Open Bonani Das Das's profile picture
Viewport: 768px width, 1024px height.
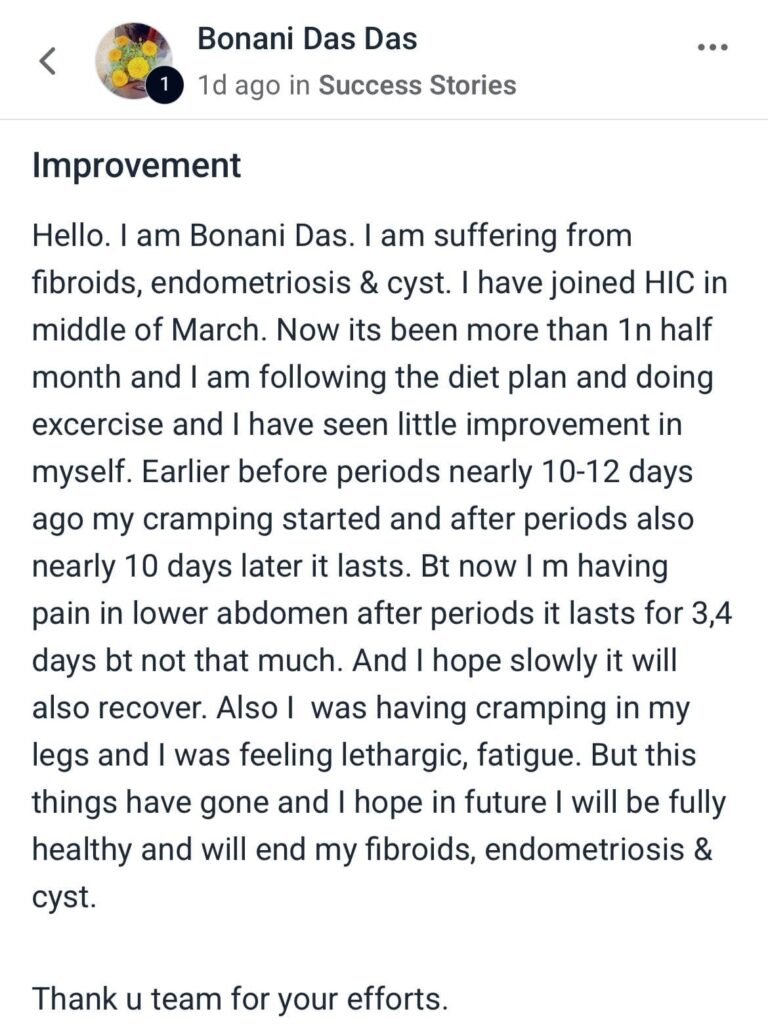click(x=133, y=60)
